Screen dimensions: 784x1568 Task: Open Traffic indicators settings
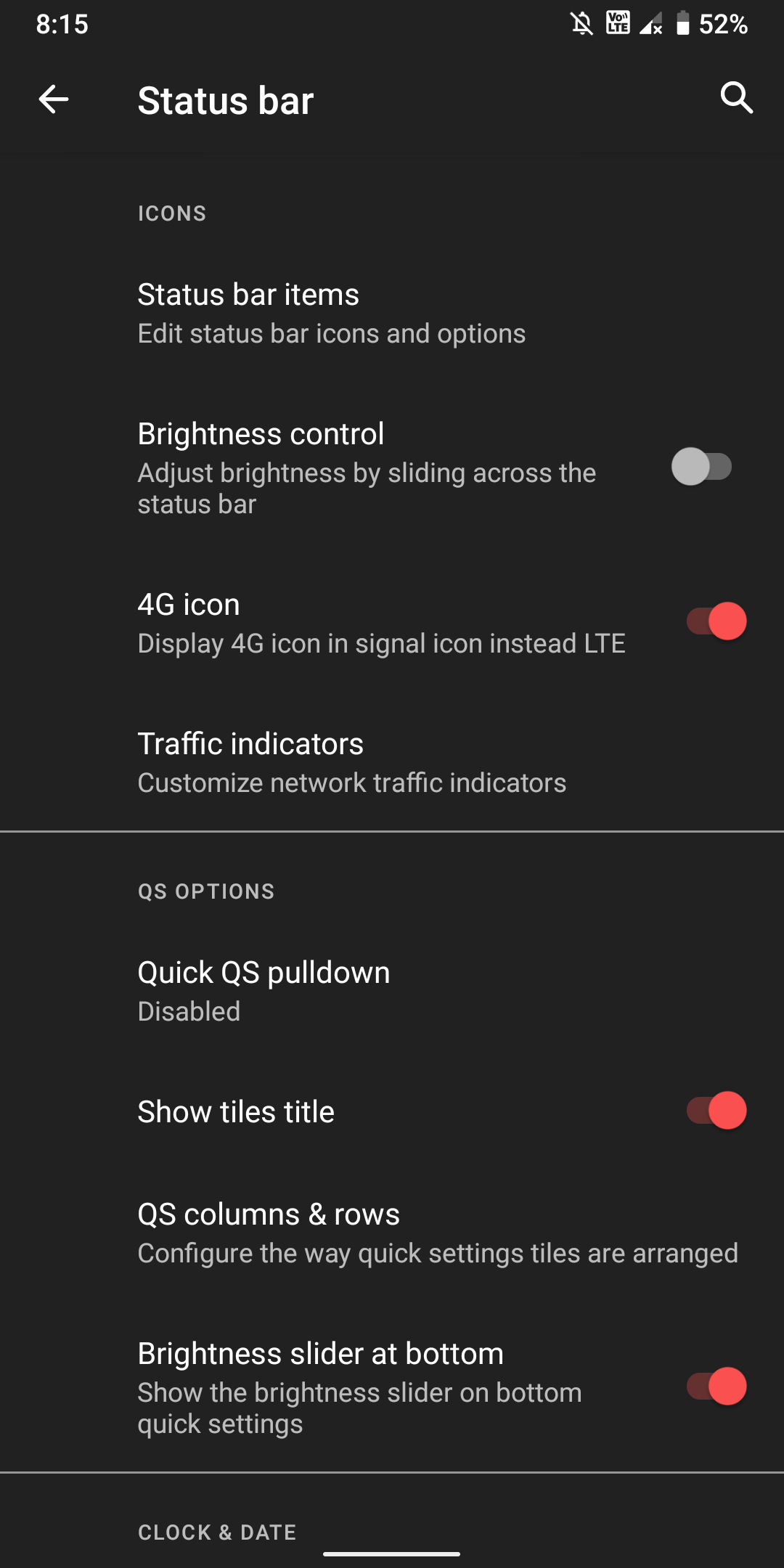coord(352,762)
